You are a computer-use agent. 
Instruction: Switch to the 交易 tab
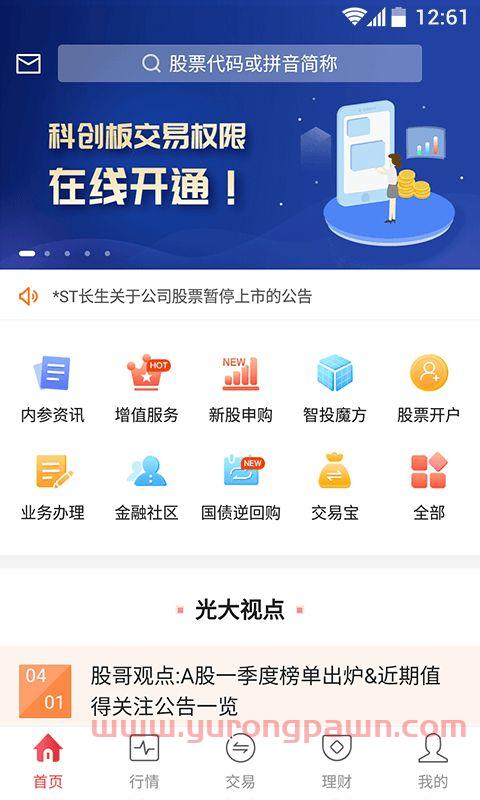[x=240, y=761]
